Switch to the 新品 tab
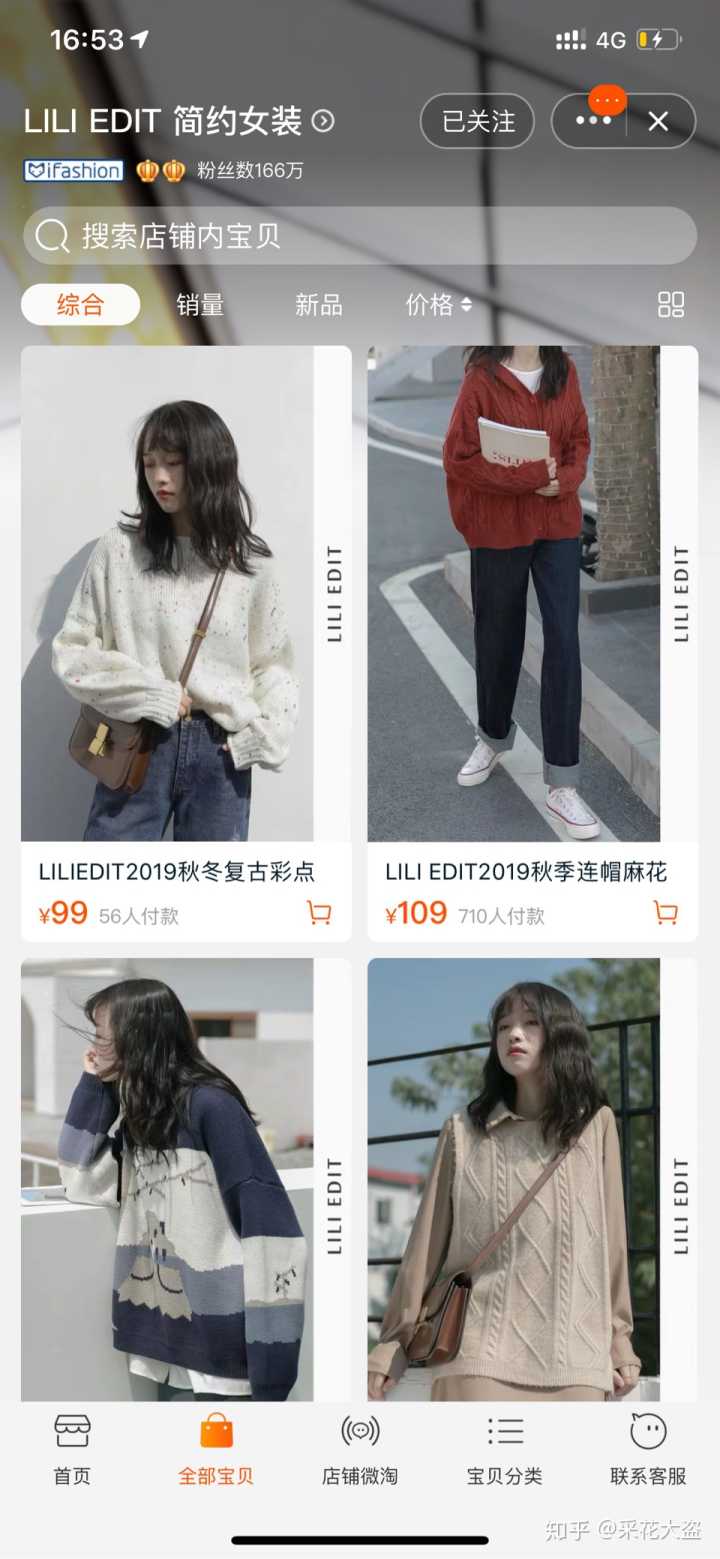The width and height of the screenshot is (720, 1559). pyautogui.click(x=319, y=305)
